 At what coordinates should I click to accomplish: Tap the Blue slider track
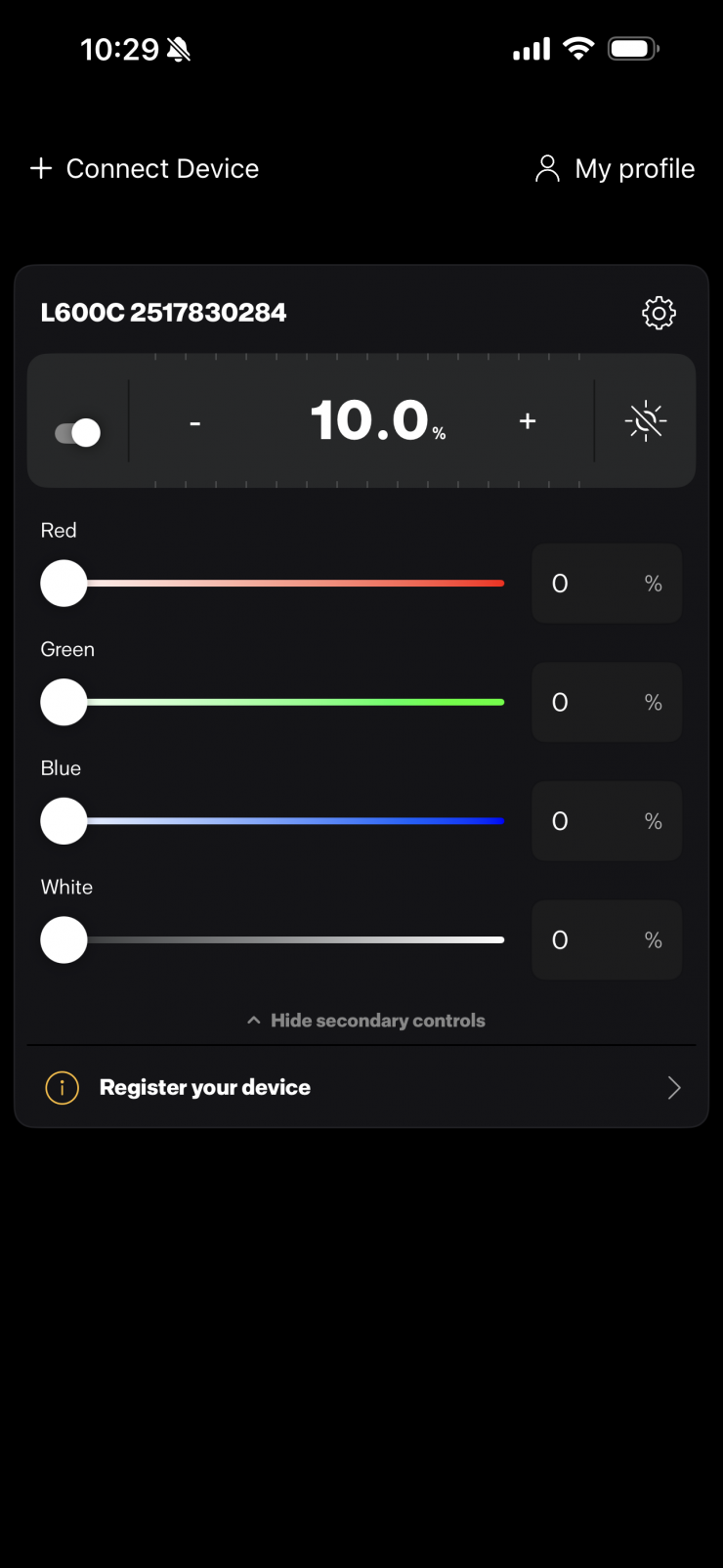293,821
